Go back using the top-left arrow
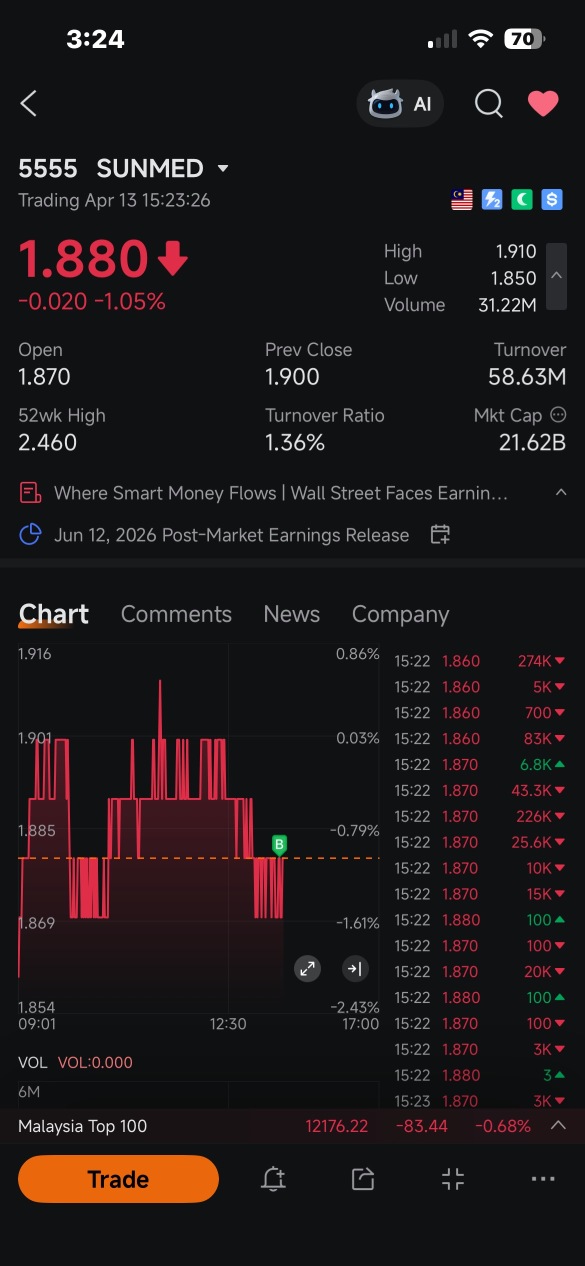The image size is (585, 1266). (29, 103)
